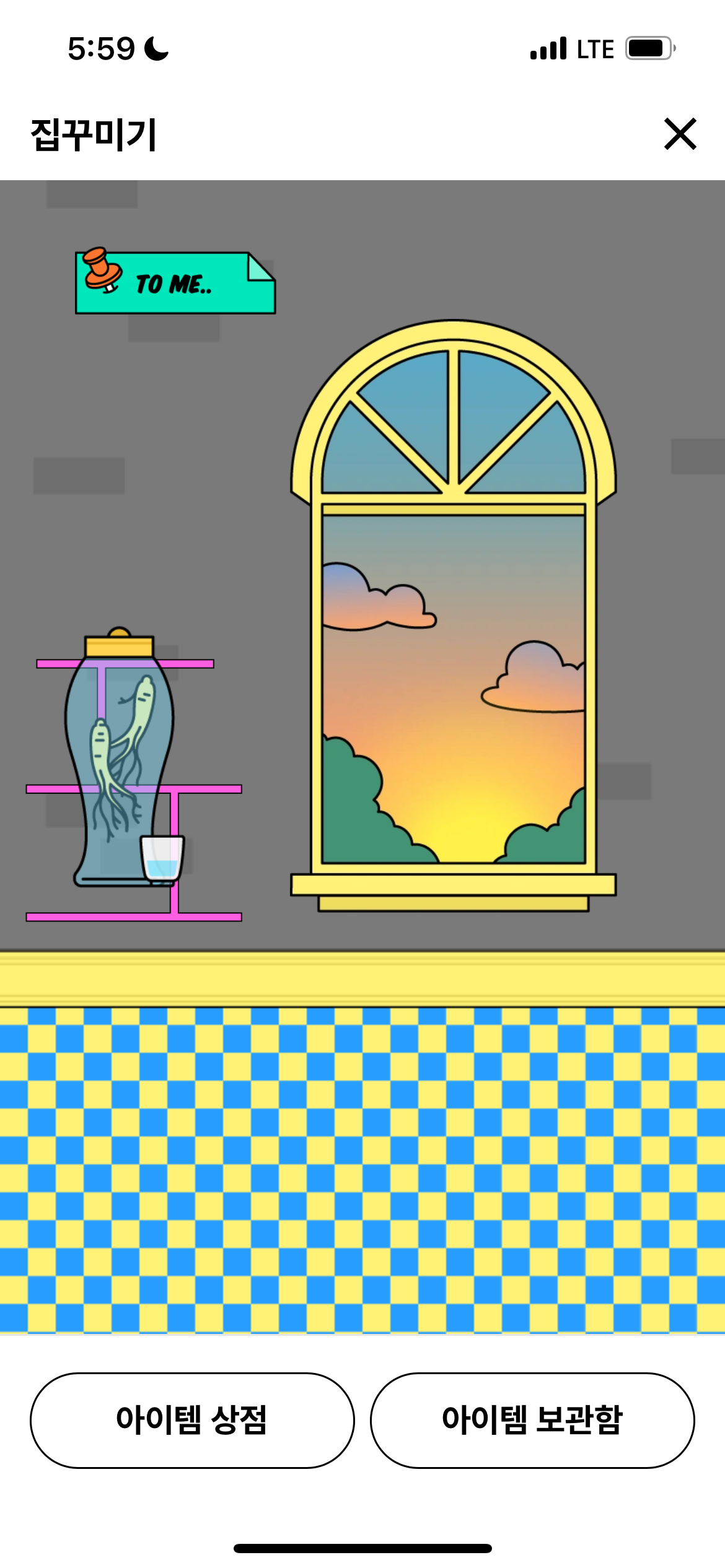Open 아이템 보관함 item storage
The height and width of the screenshot is (1568, 725).
tap(532, 1420)
